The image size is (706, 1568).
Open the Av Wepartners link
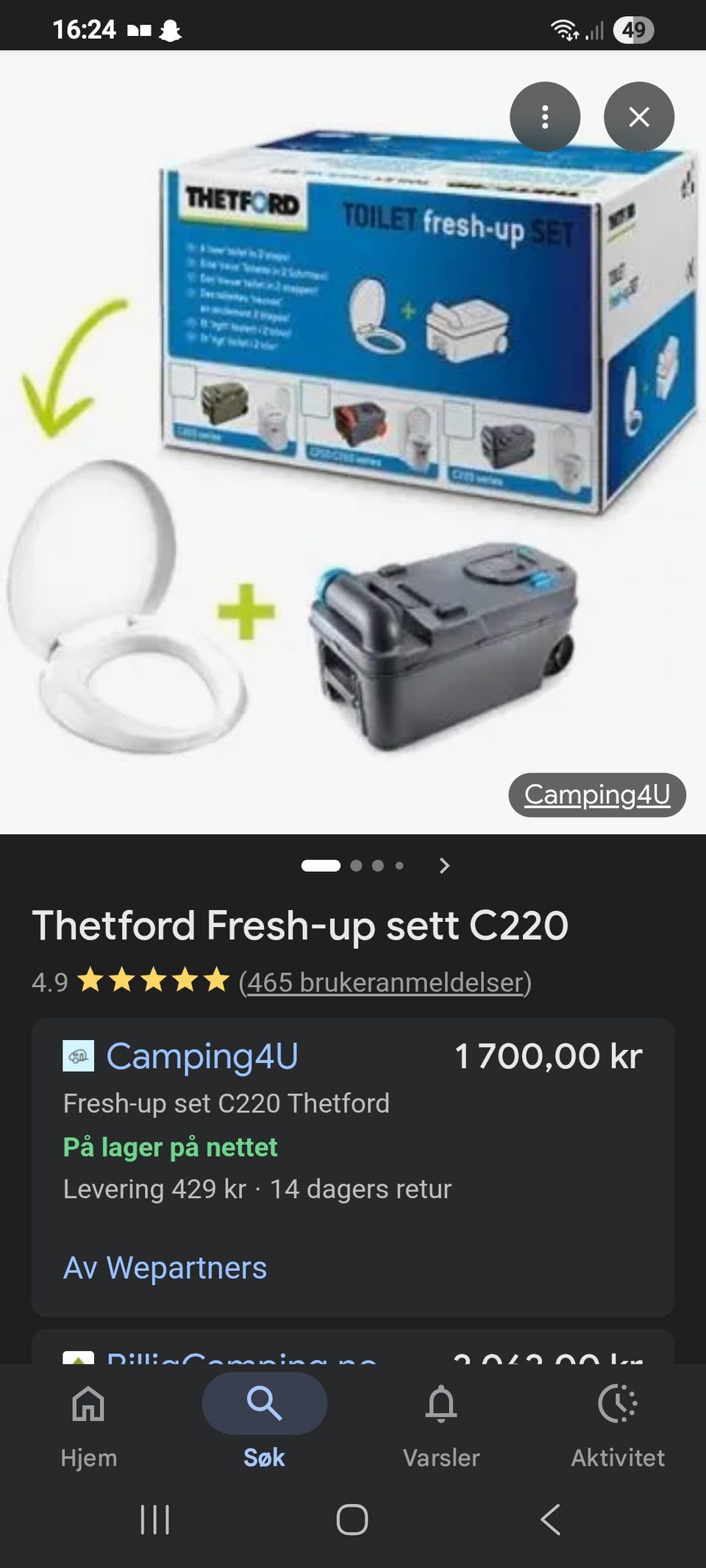(x=165, y=1268)
